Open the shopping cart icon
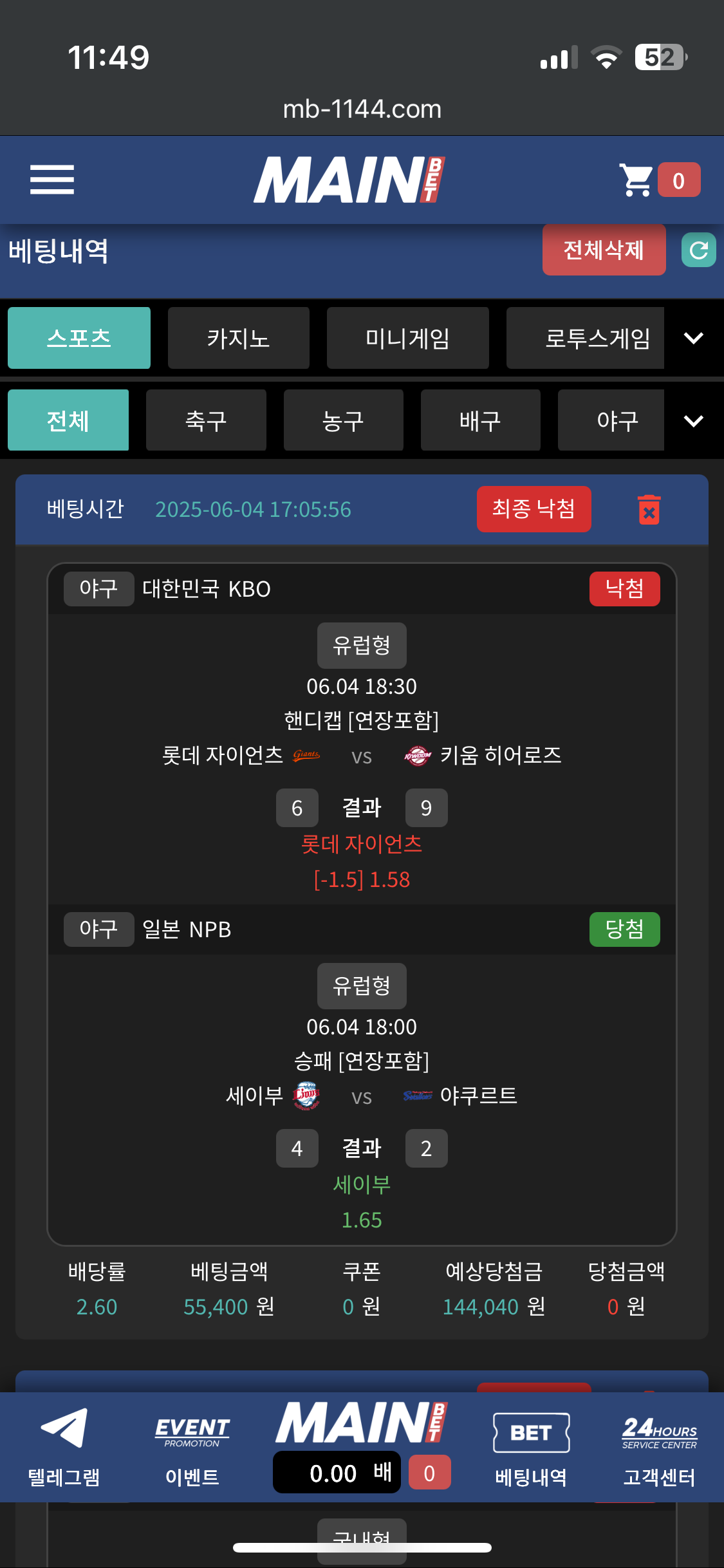 click(637, 180)
